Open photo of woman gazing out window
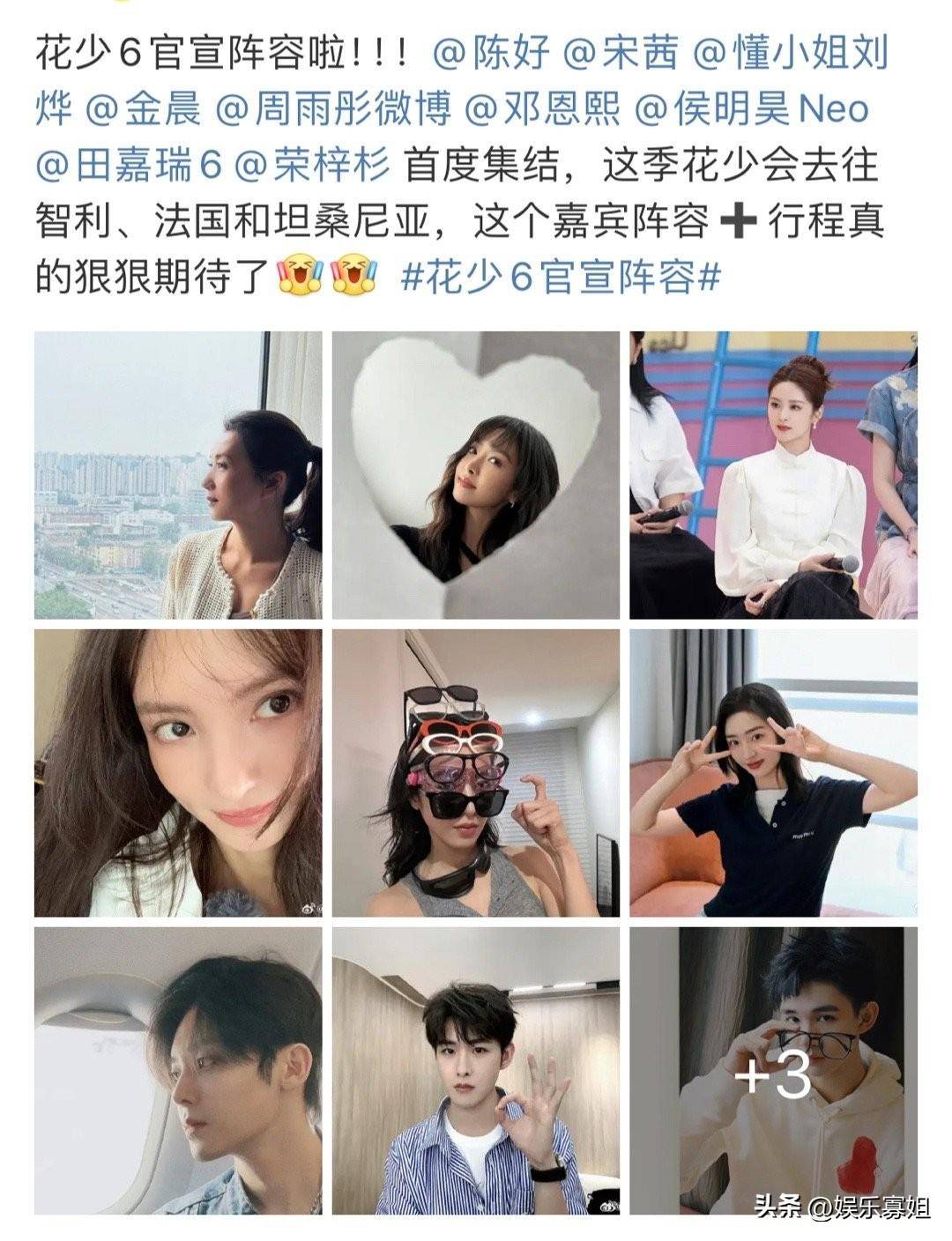Screen dimensions: 952x1241 pos(178,475)
